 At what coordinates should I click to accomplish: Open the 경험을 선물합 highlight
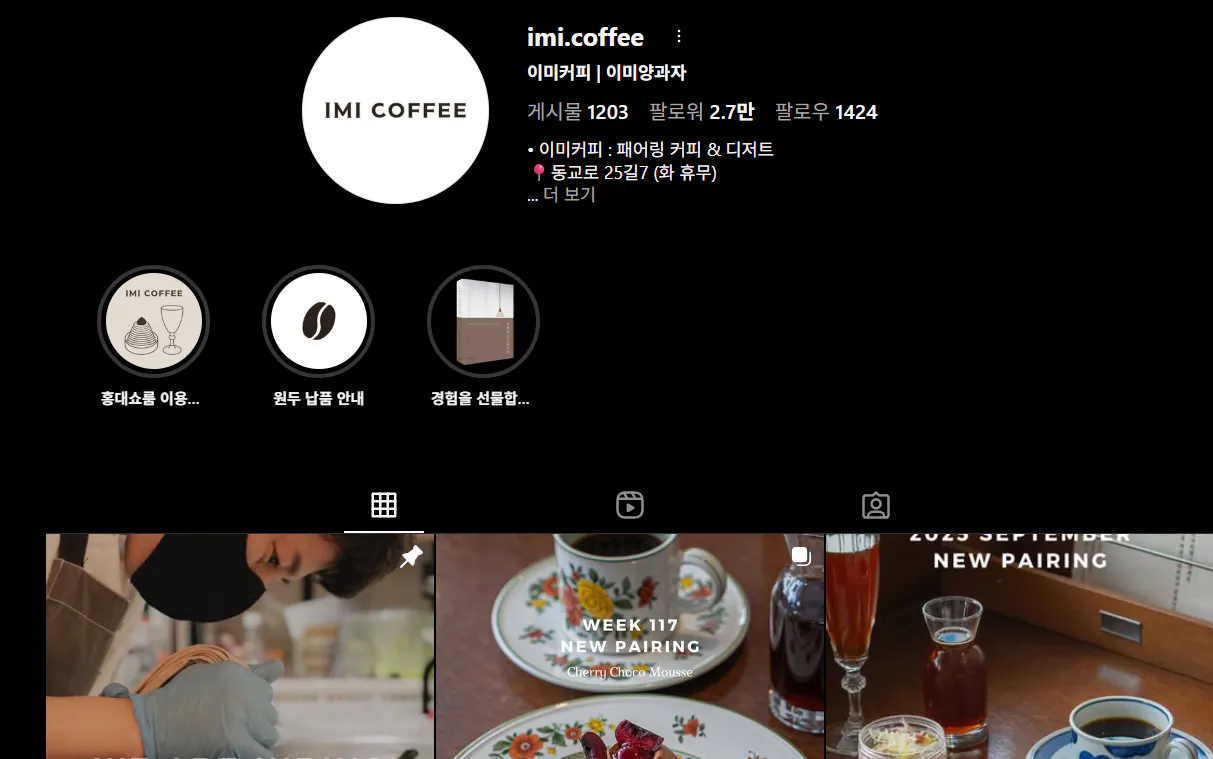[x=483, y=322]
